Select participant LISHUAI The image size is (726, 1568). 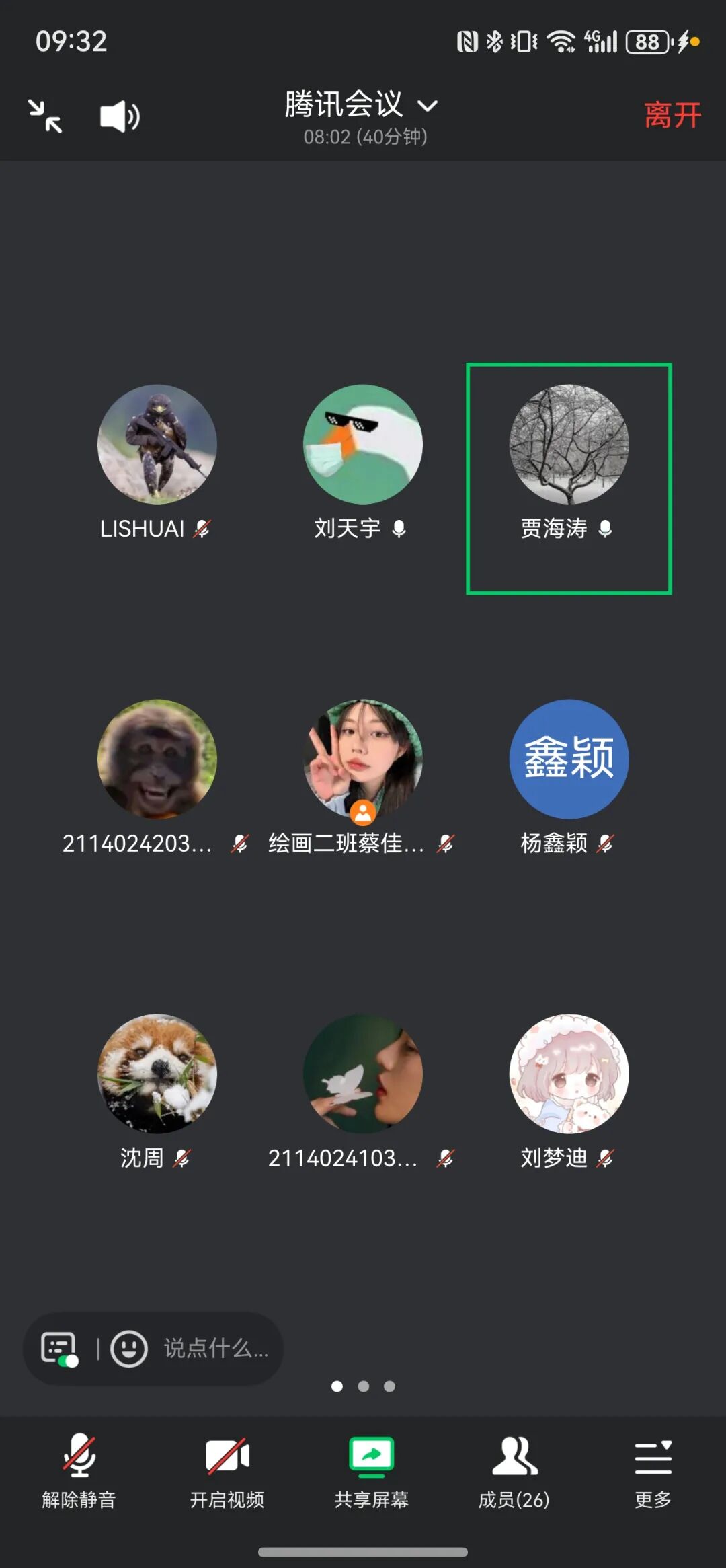coord(157,445)
